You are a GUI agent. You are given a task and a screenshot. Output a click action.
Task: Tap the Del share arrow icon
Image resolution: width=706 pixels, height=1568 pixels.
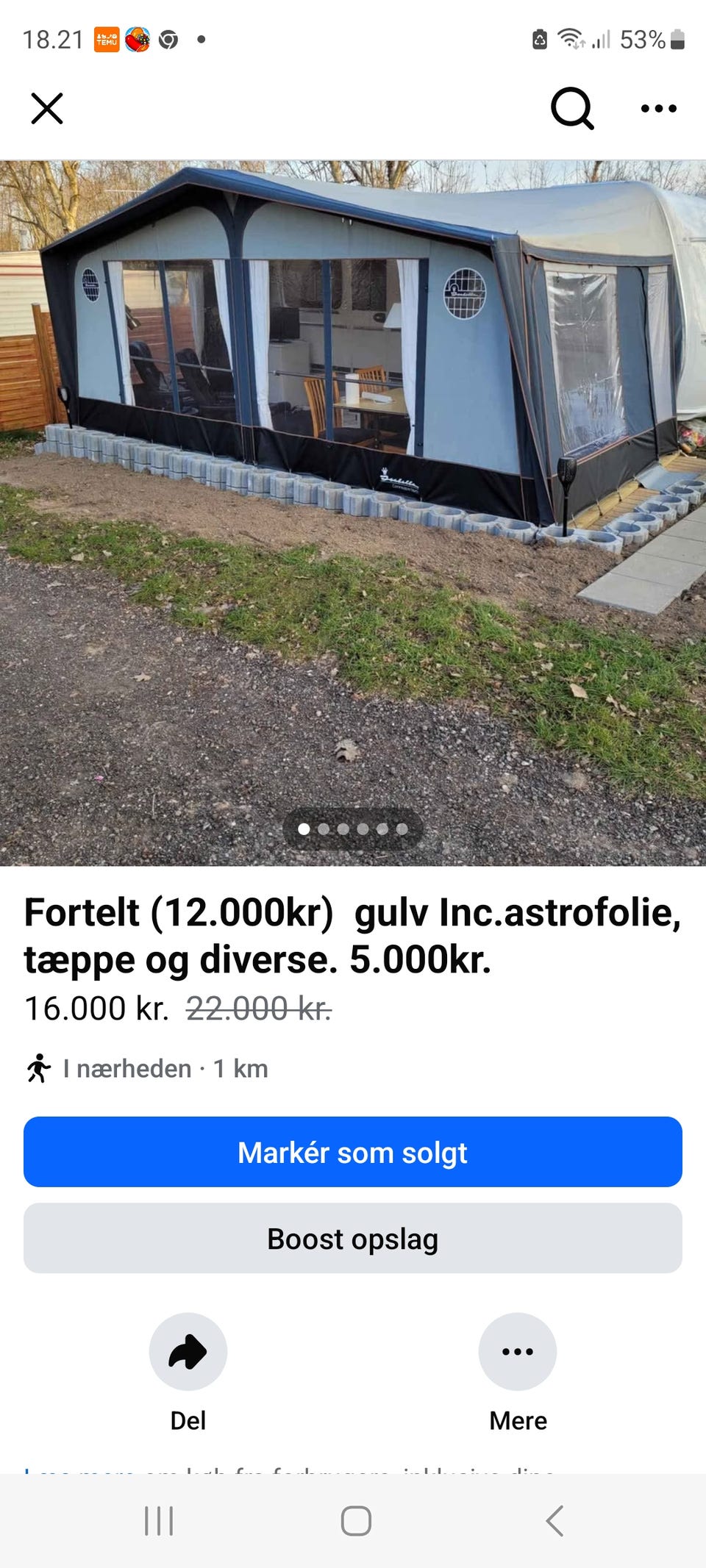click(188, 1351)
